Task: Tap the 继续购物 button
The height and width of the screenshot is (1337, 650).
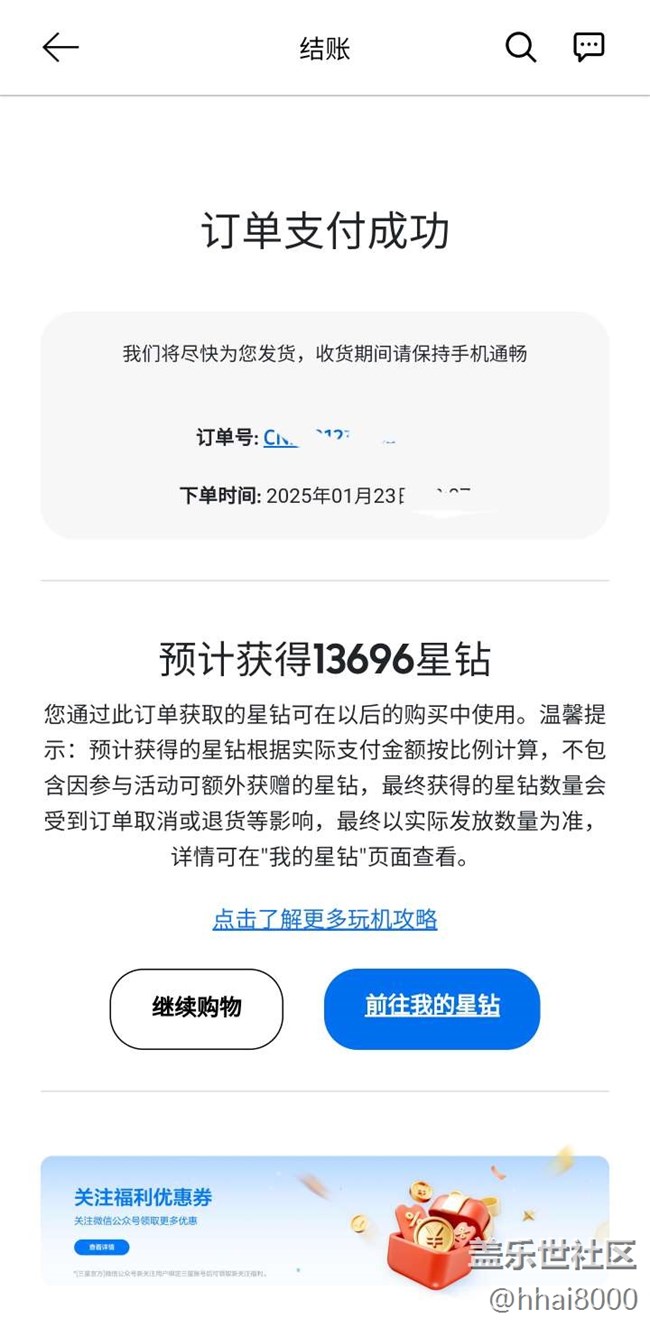Action: pyautogui.click(x=196, y=1008)
